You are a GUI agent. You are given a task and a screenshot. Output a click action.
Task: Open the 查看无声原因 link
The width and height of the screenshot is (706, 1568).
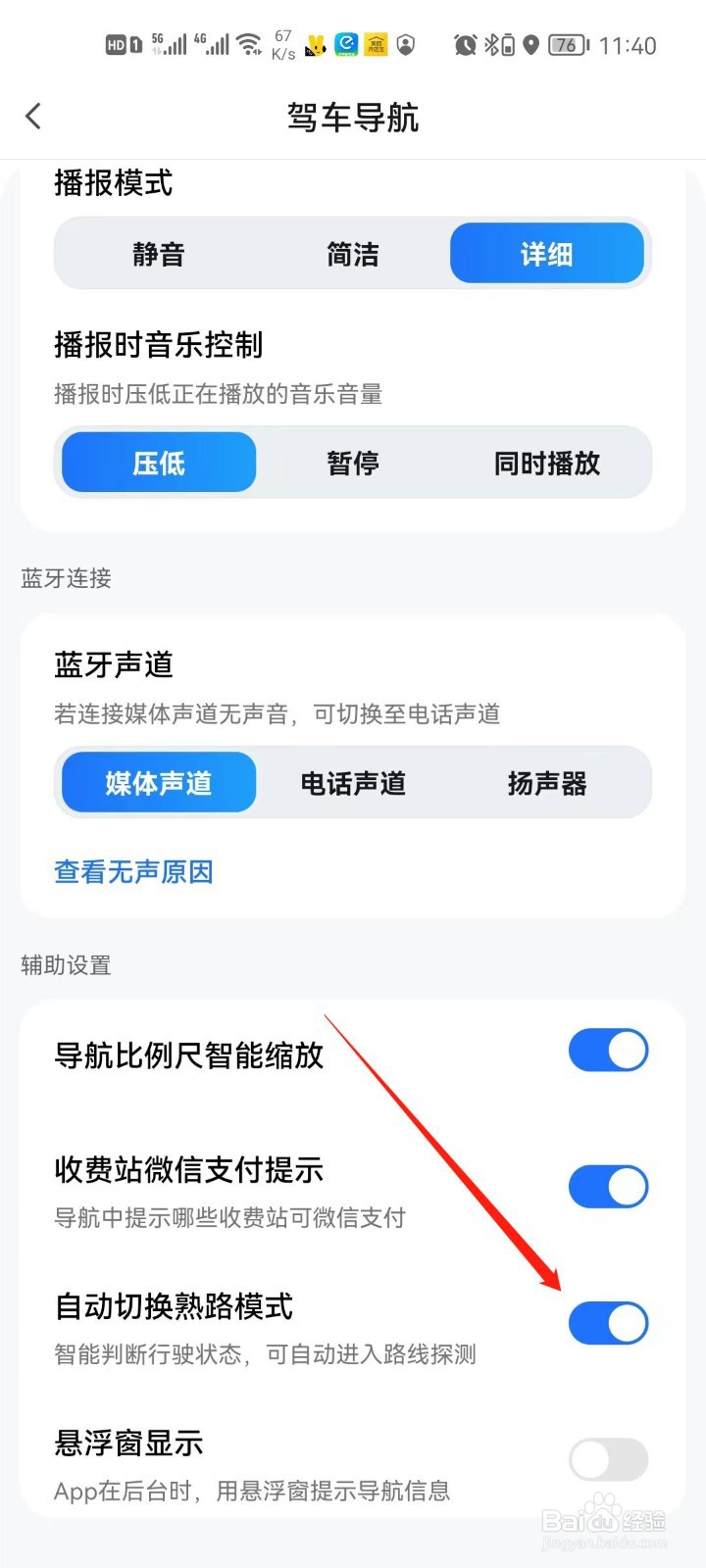click(x=133, y=871)
